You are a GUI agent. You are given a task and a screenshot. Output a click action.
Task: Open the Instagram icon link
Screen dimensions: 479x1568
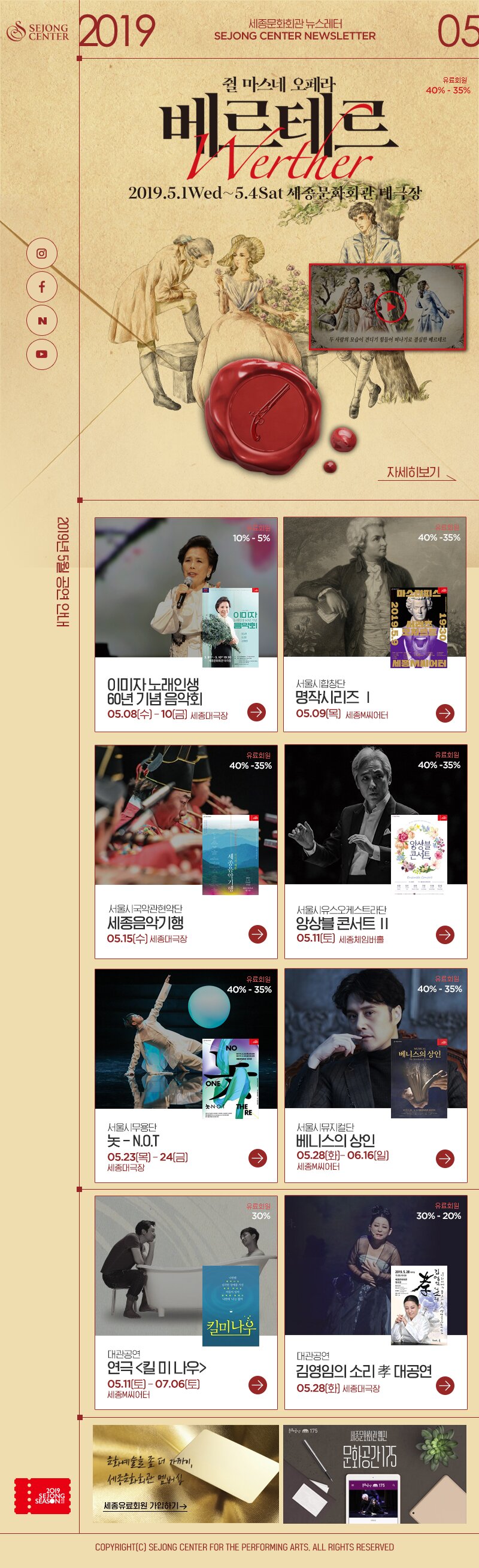point(41,253)
